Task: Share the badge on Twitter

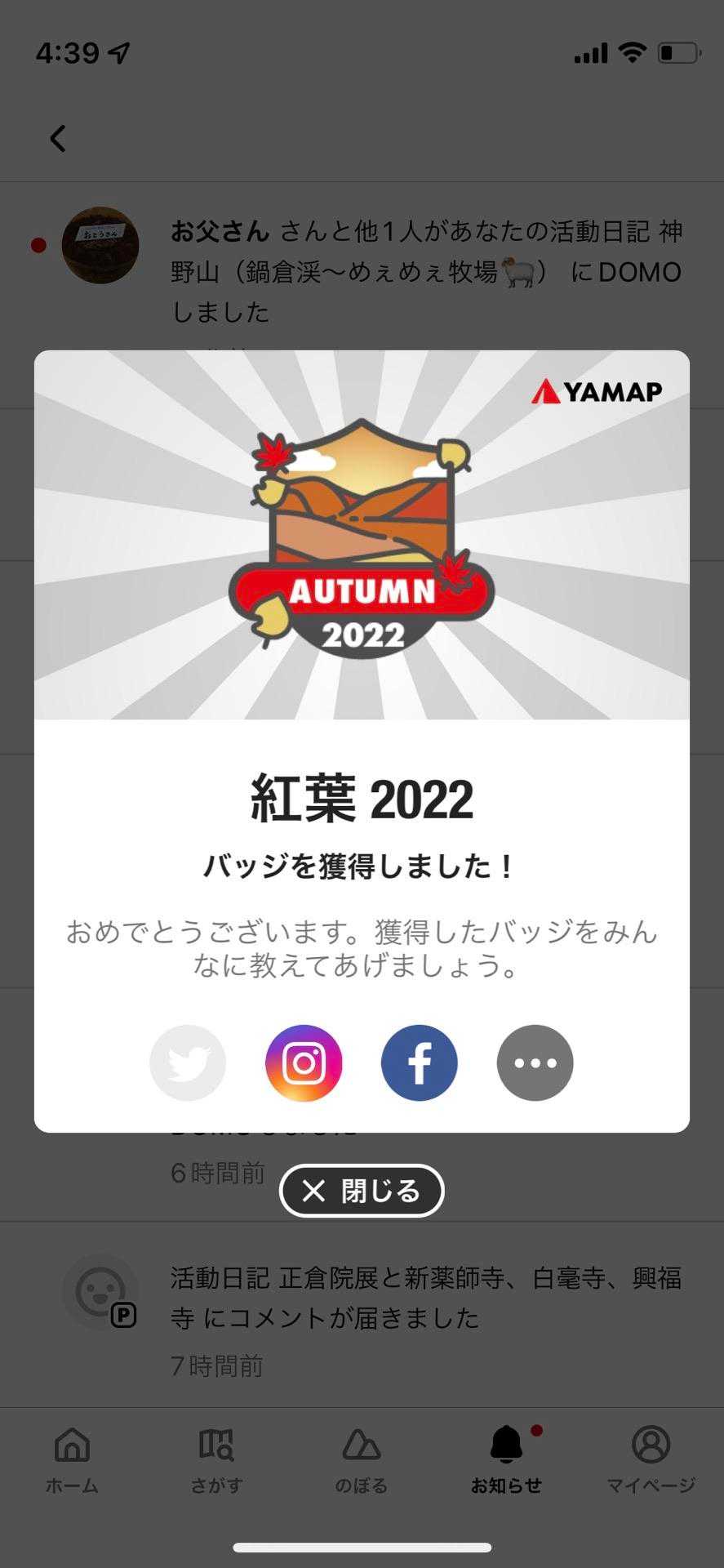Action: 188,1062
